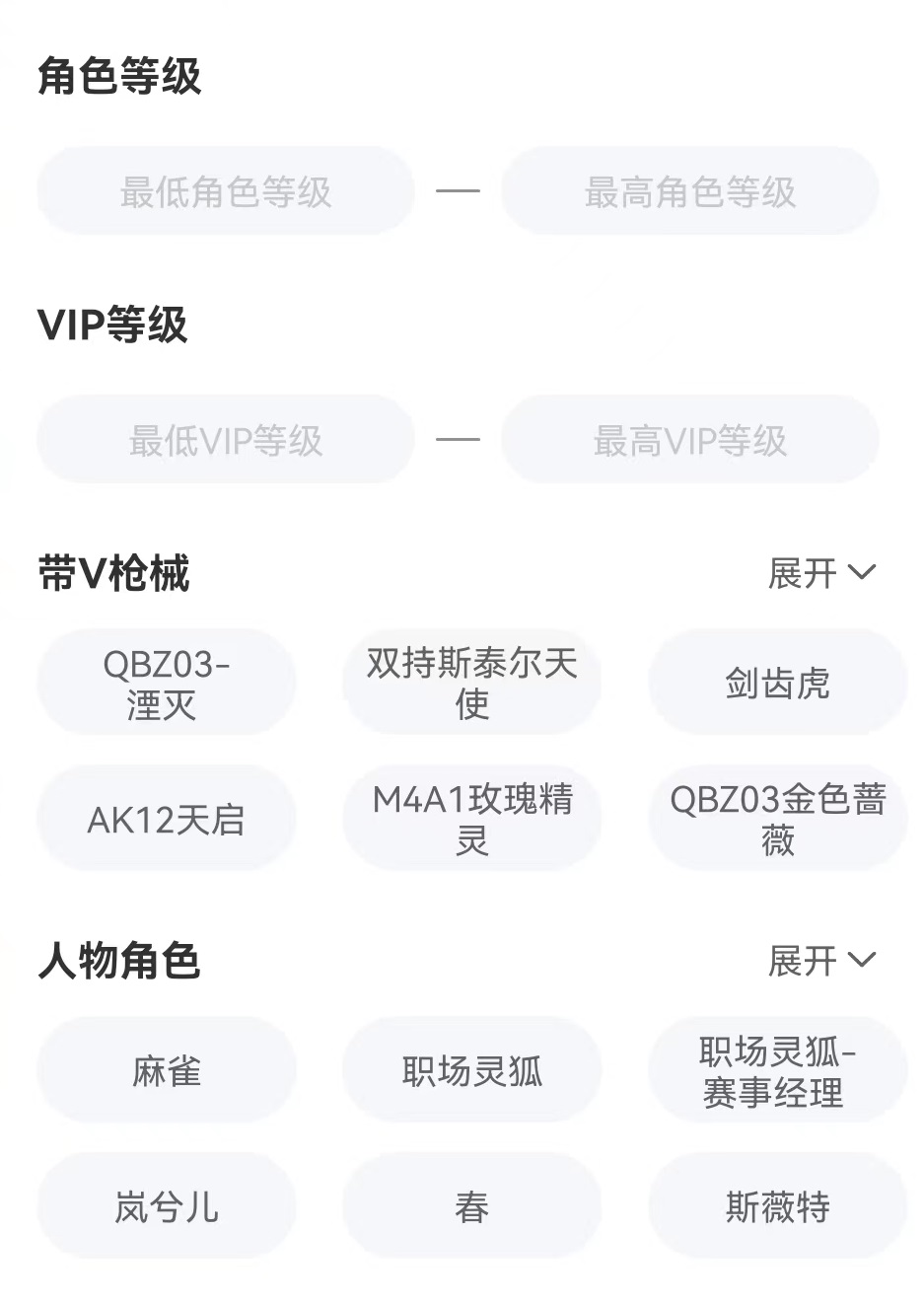This screenshot has width=924, height=1305.
Task: Select AK12天启 weapon filter
Action: tap(166, 819)
